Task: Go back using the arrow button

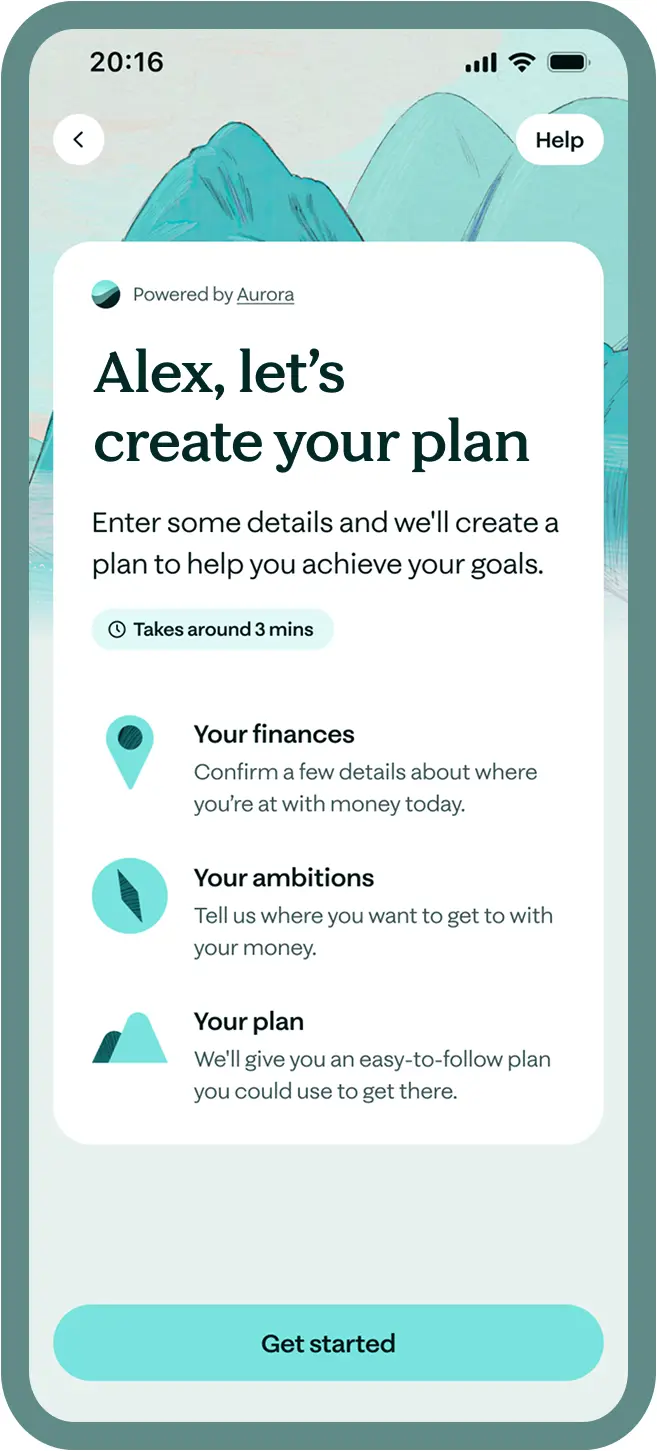Action: (79, 140)
